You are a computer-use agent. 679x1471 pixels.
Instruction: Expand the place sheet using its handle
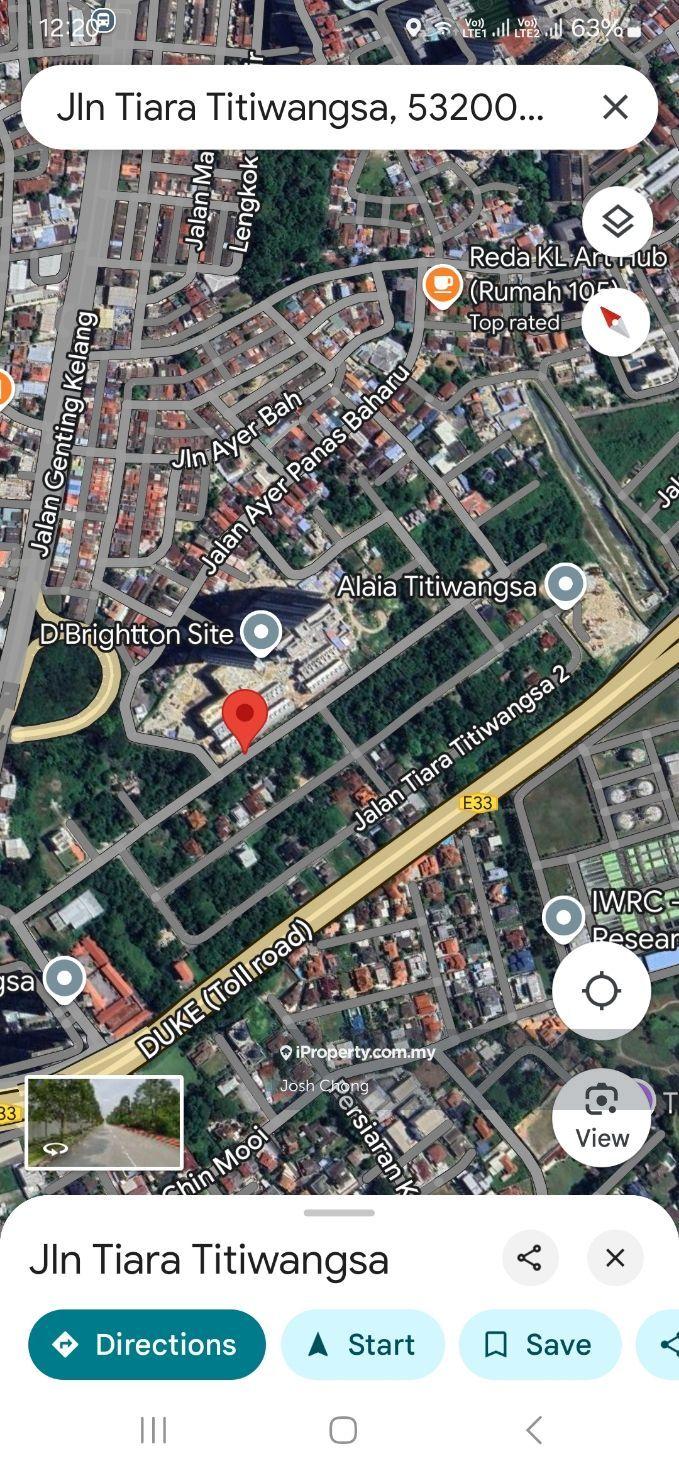coord(339,1213)
